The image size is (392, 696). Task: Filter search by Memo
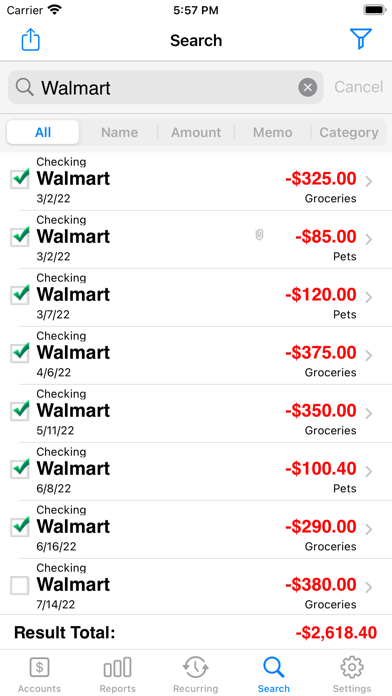click(x=273, y=132)
